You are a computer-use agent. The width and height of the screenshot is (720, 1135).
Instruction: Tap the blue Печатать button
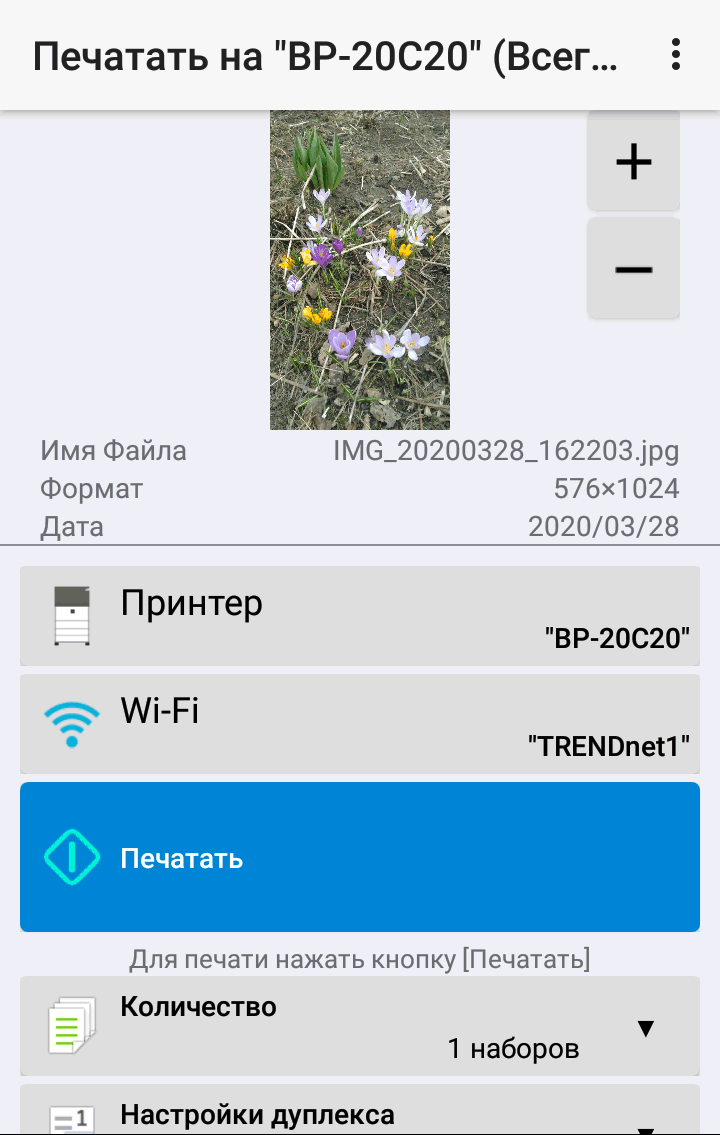(360, 857)
